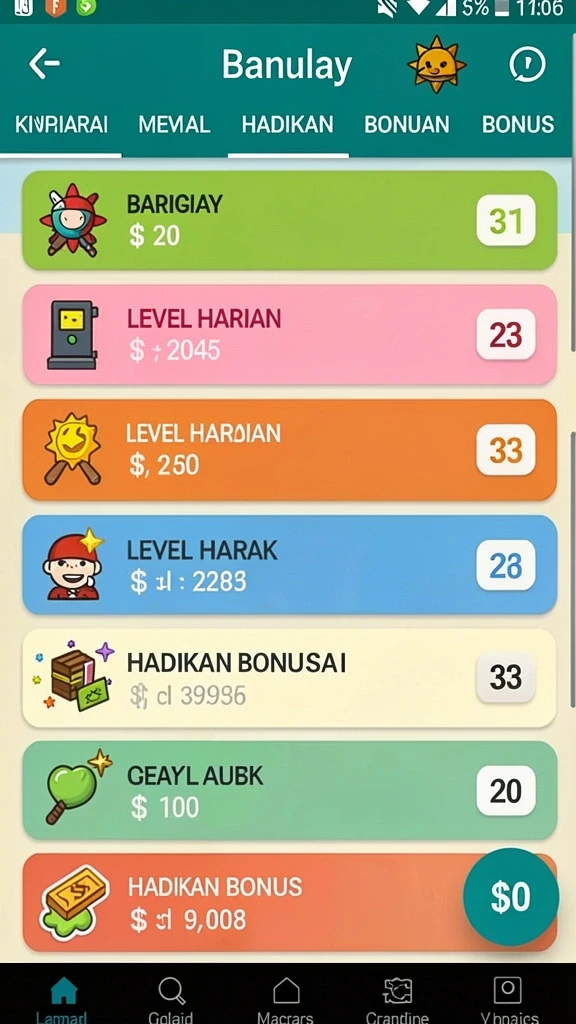This screenshot has height=1024, width=576.
Task: Select the HADIKAN tab
Action: (287, 124)
